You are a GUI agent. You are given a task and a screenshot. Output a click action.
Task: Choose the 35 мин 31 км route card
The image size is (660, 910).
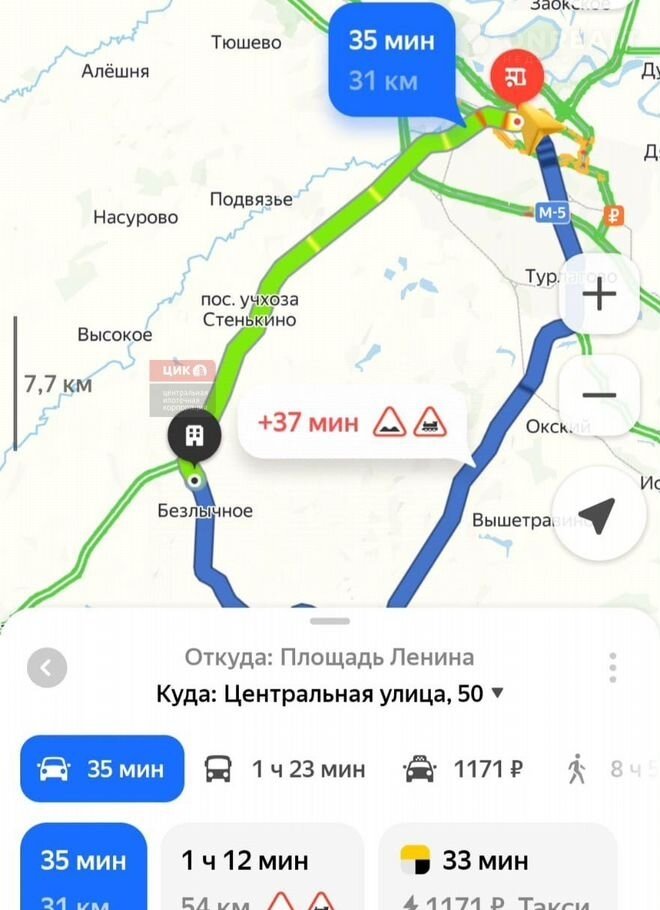click(x=83, y=868)
